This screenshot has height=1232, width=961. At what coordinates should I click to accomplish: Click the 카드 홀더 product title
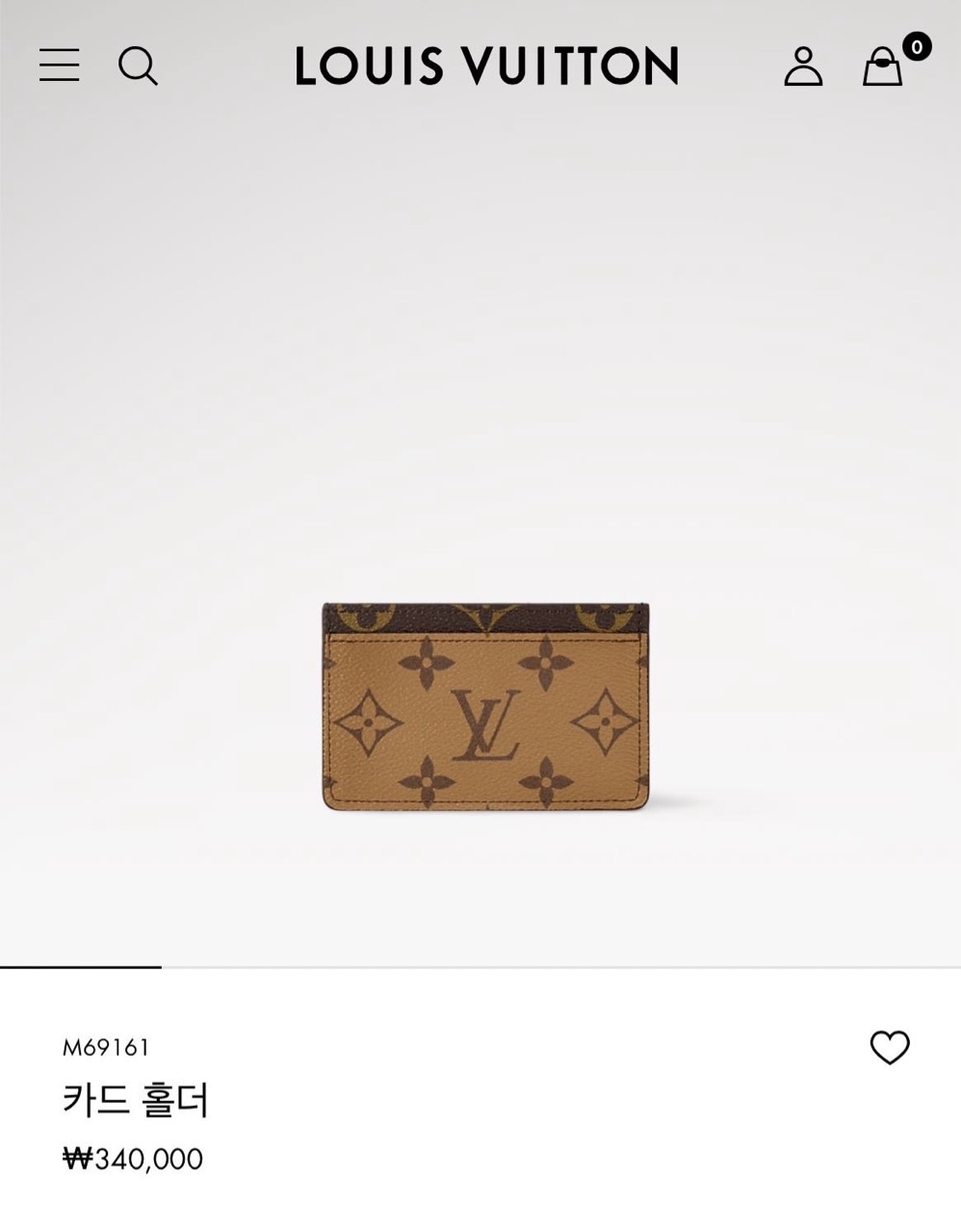[x=140, y=1101]
